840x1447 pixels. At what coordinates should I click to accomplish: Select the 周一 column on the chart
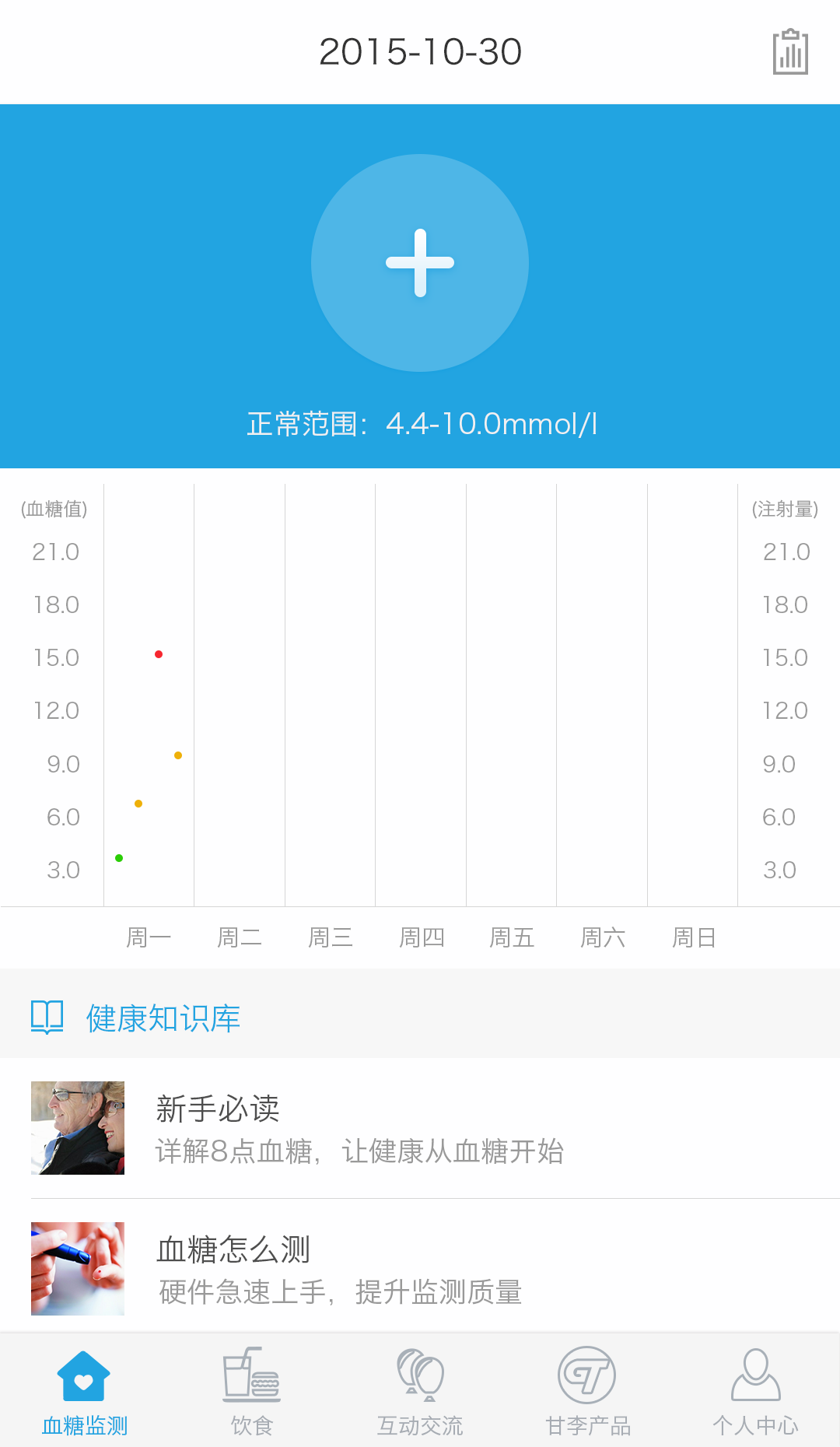[x=149, y=937]
